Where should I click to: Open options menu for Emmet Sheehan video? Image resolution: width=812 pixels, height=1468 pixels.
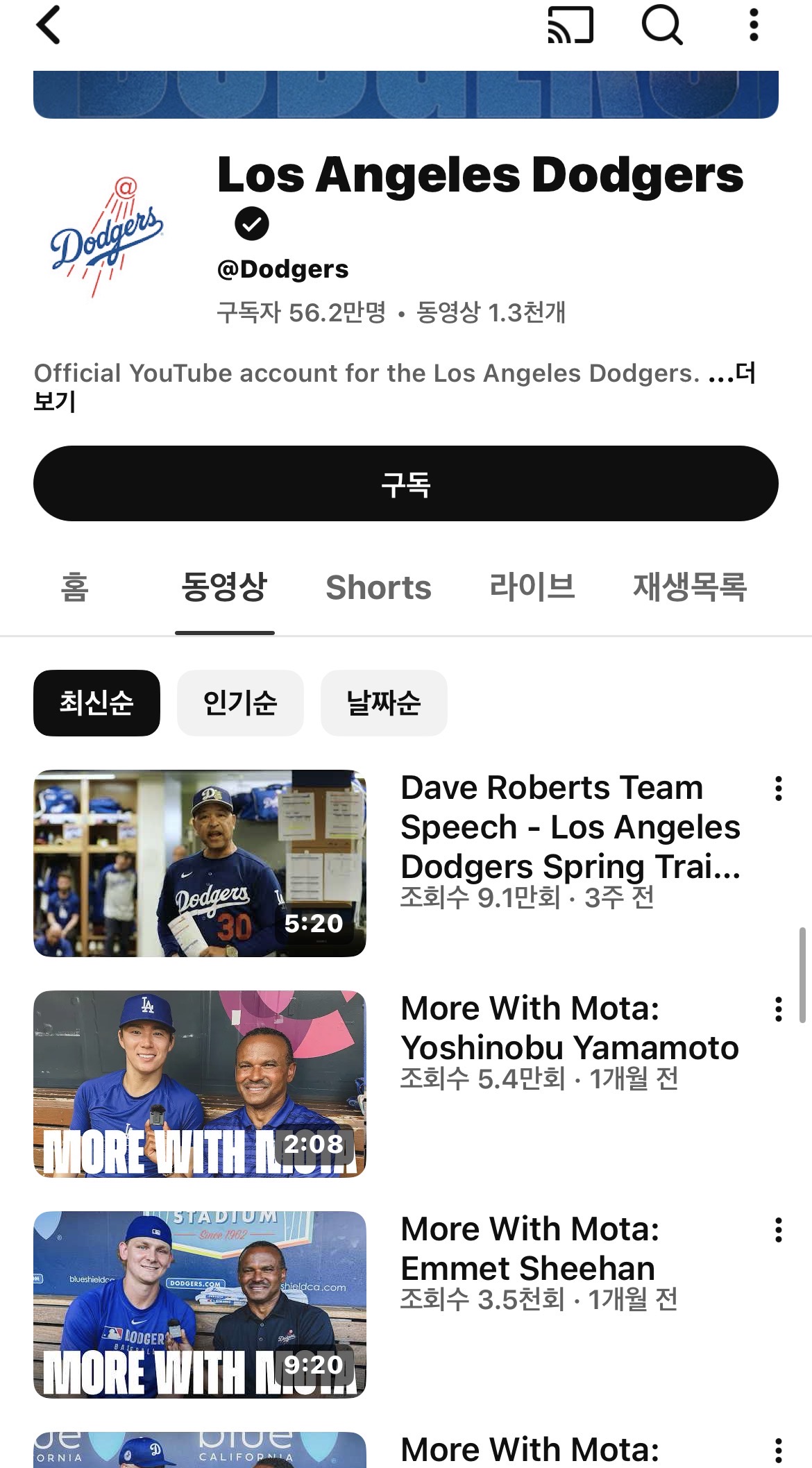[779, 1230]
